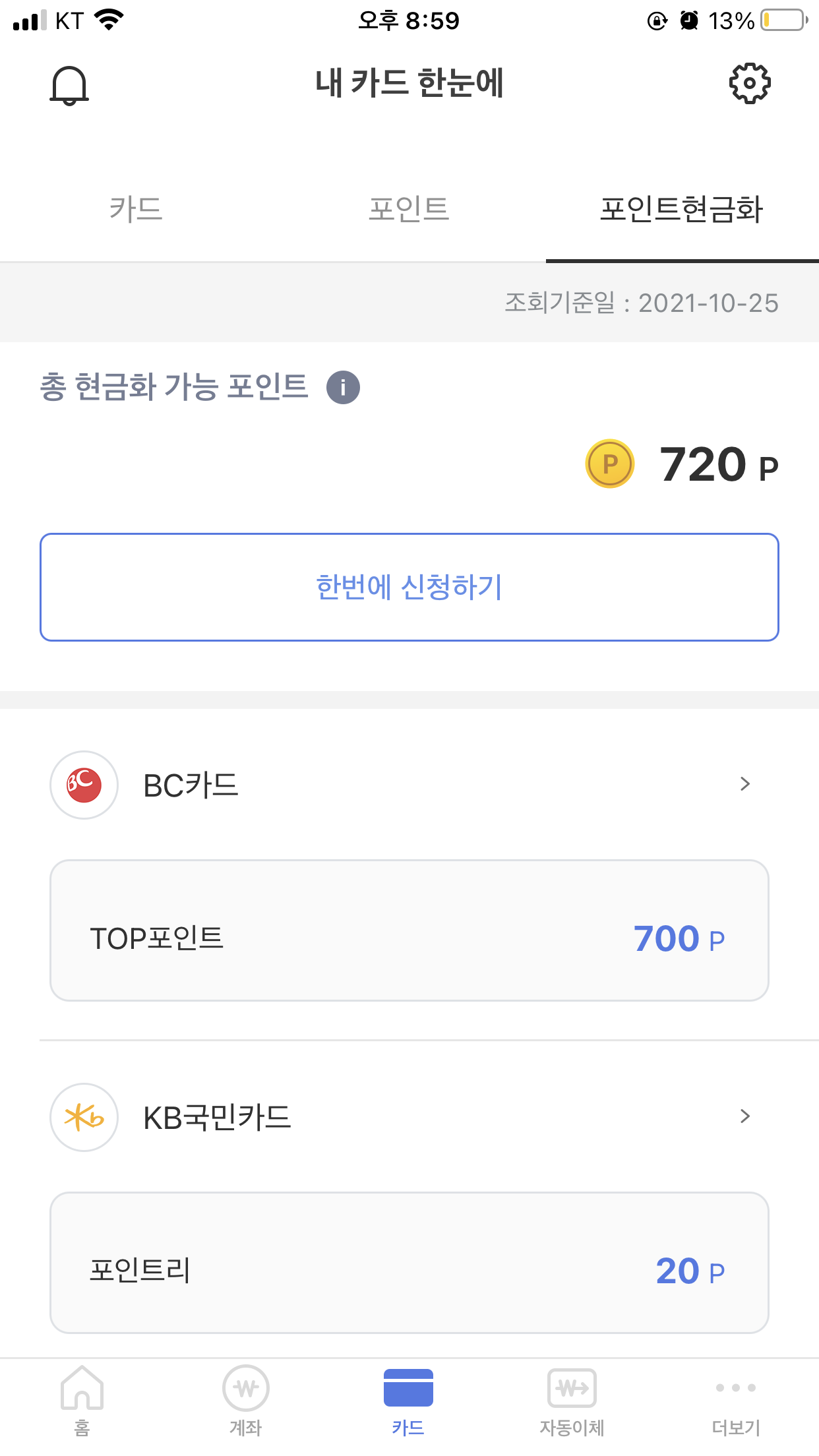Open the notifications bell

pyautogui.click(x=69, y=85)
